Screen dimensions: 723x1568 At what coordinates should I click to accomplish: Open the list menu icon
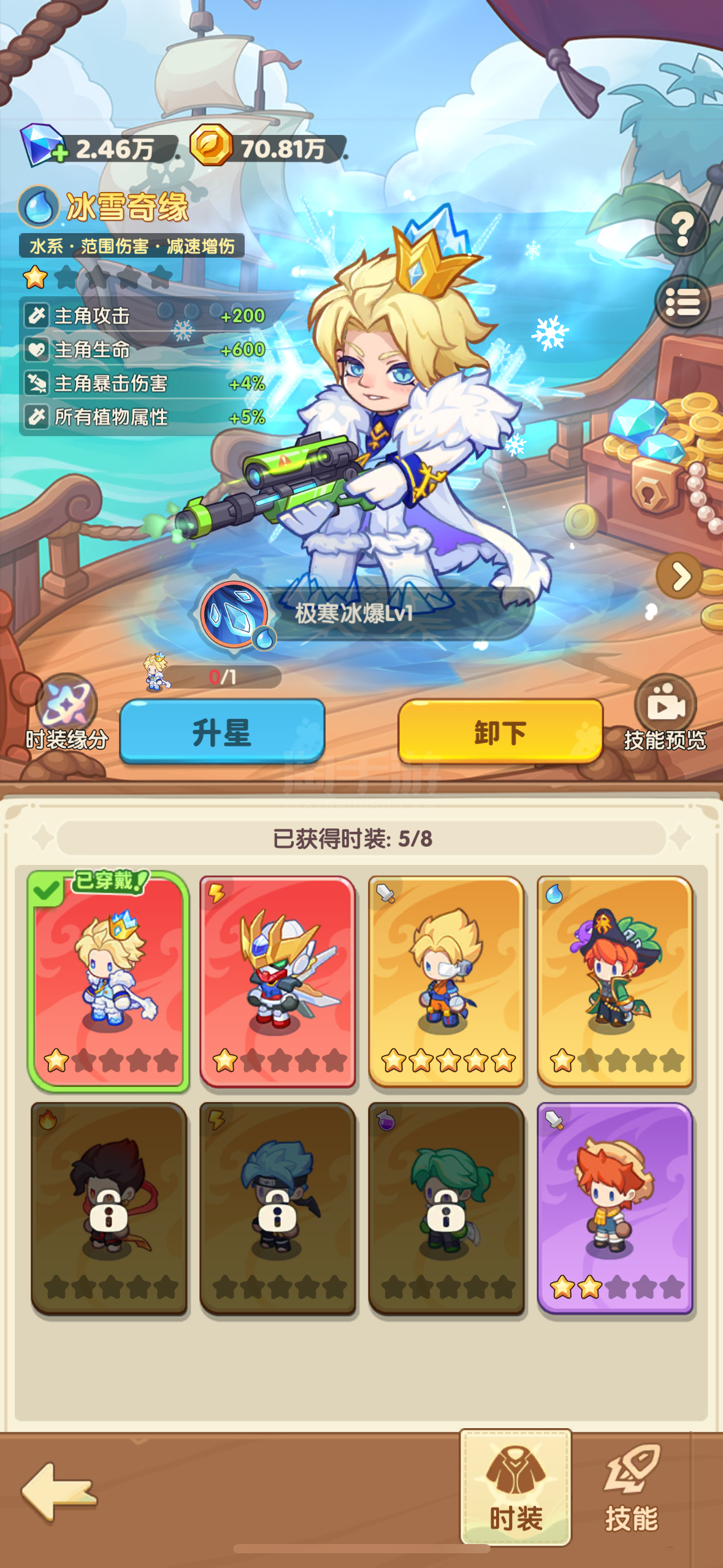point(682,302)
